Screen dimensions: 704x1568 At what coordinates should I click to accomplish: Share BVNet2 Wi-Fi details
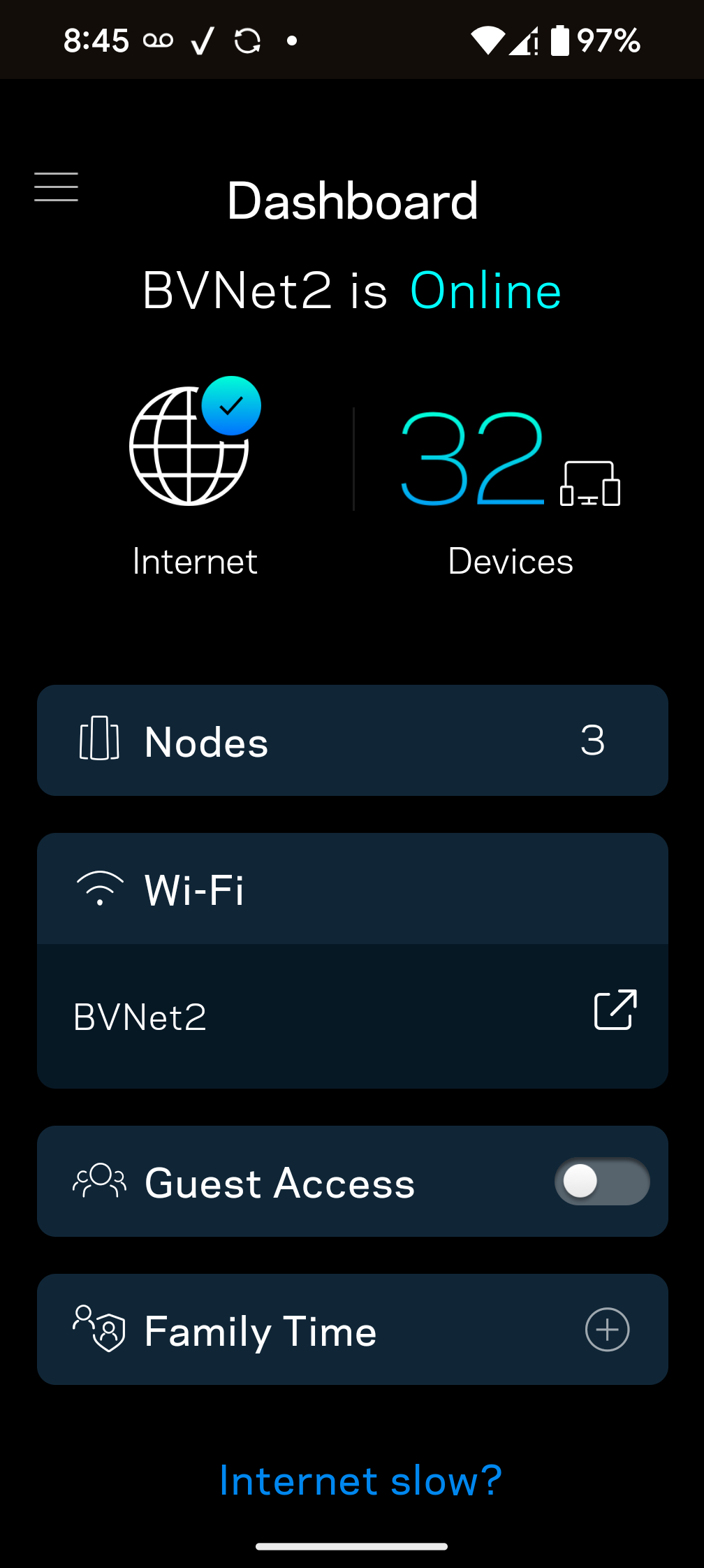[615, 1010]
